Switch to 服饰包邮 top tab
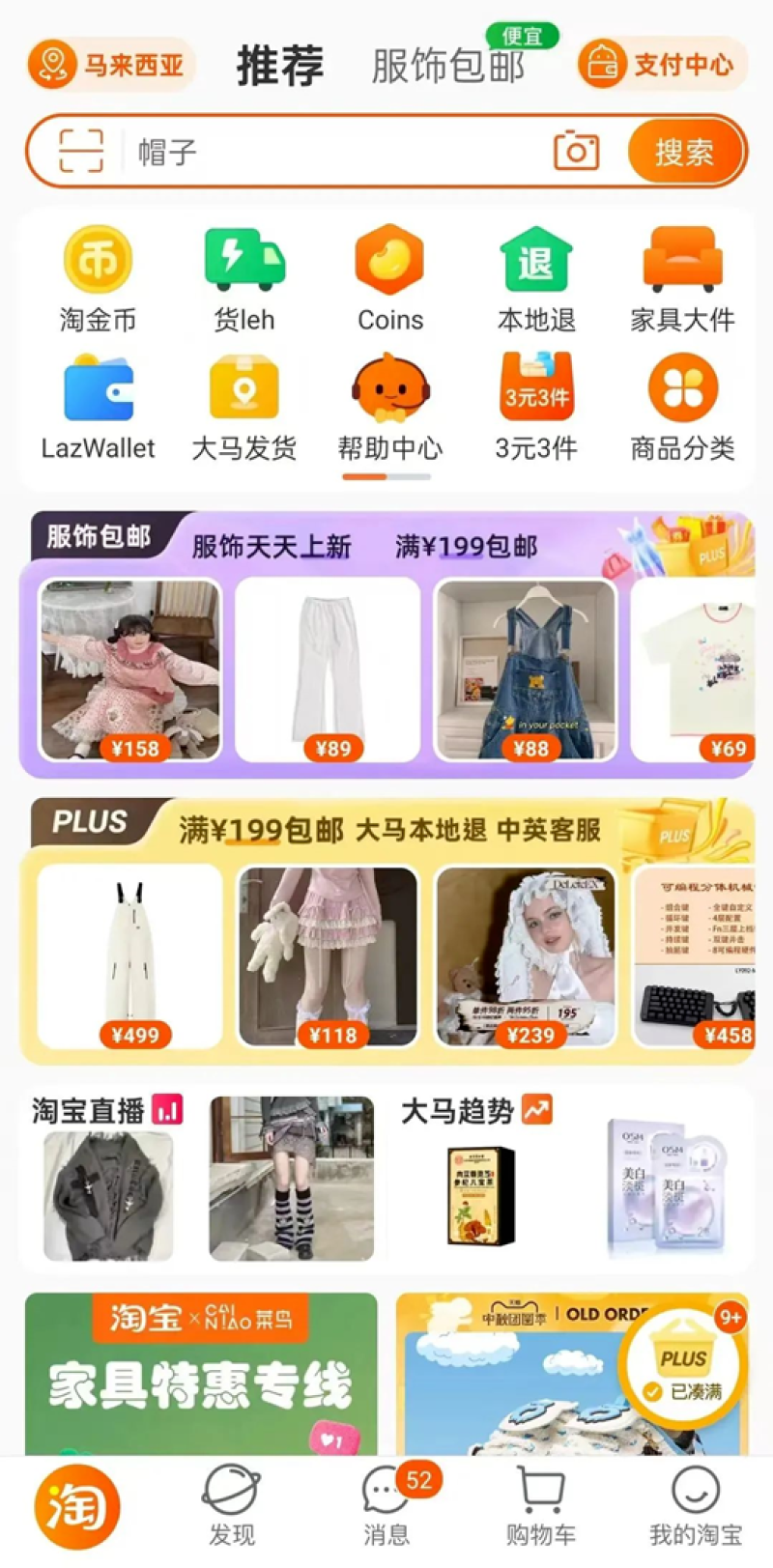The width and height of the screenshot is (773, 1568). pos(448,66)
